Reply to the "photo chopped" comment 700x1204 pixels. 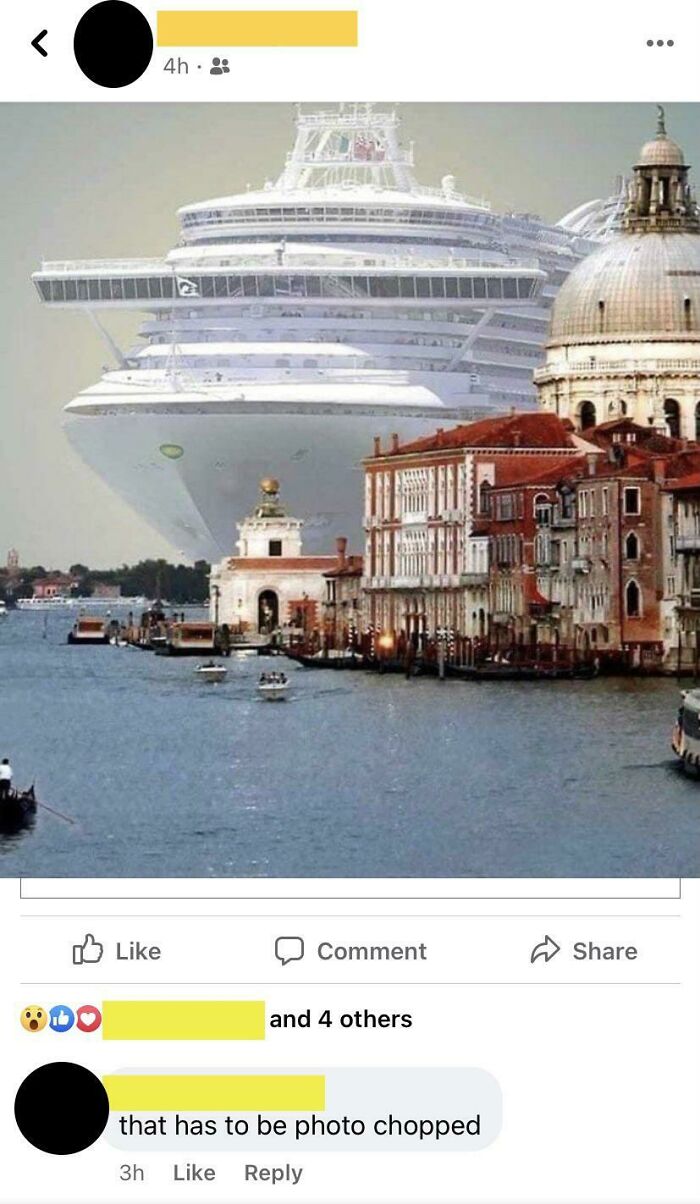[273, 1173]
